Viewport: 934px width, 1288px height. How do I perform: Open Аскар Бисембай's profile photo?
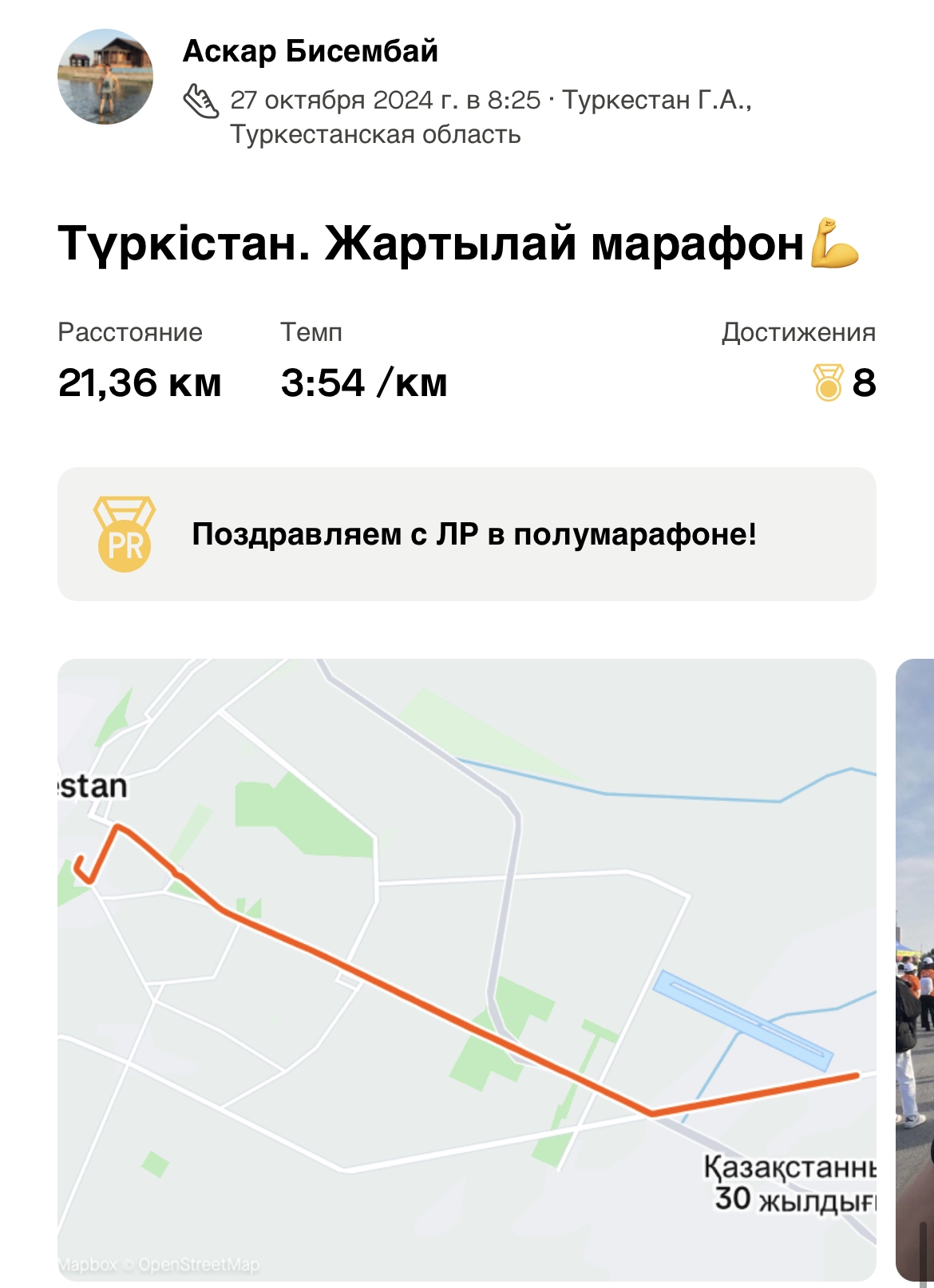tap(105, 77)
